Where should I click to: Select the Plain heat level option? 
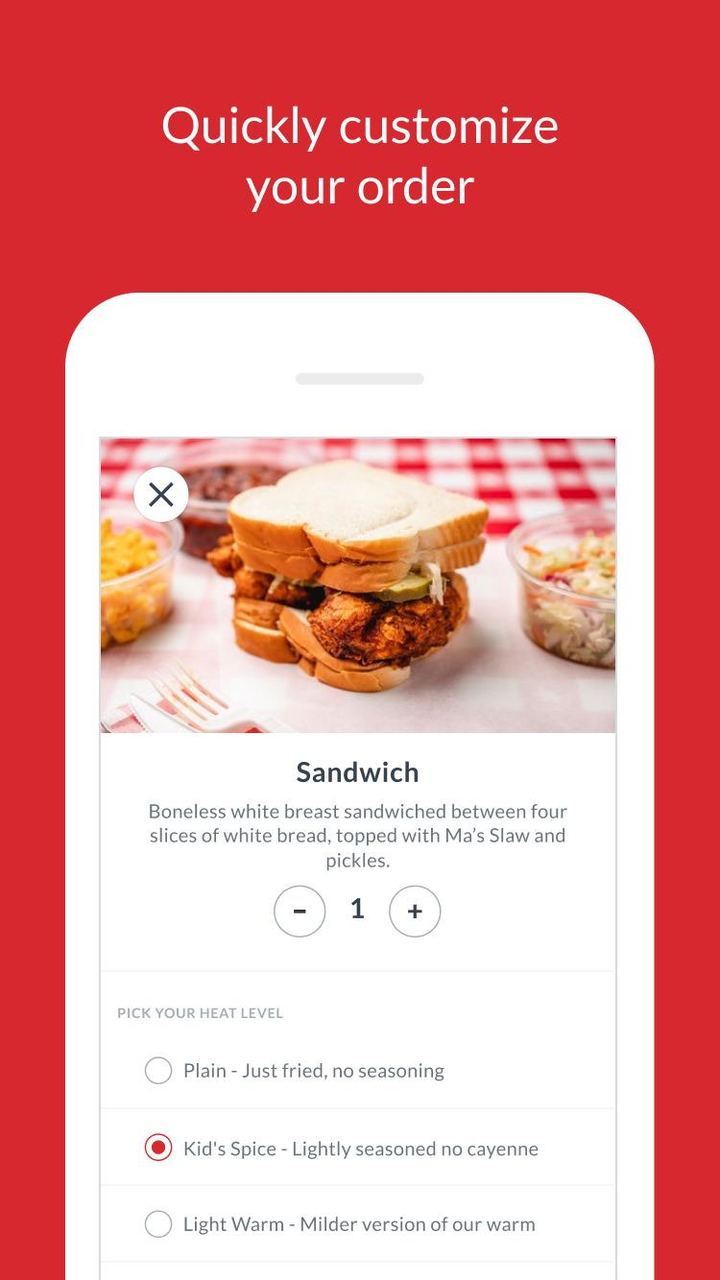click(x=157, y=1070)
